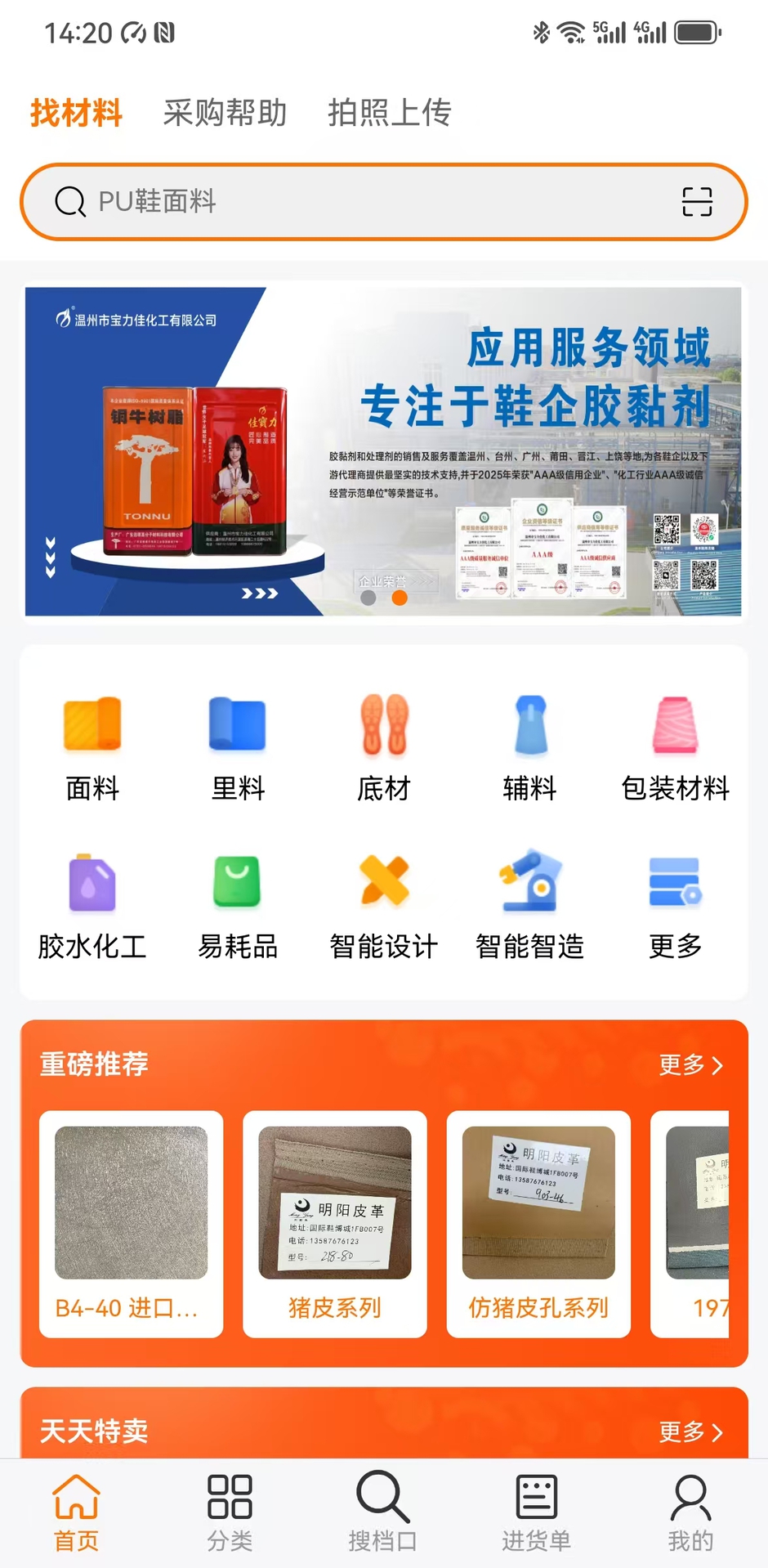Open 更多 in the 天天特卖 section
The image size is (768, 1568).
(x=691, y=1431)
